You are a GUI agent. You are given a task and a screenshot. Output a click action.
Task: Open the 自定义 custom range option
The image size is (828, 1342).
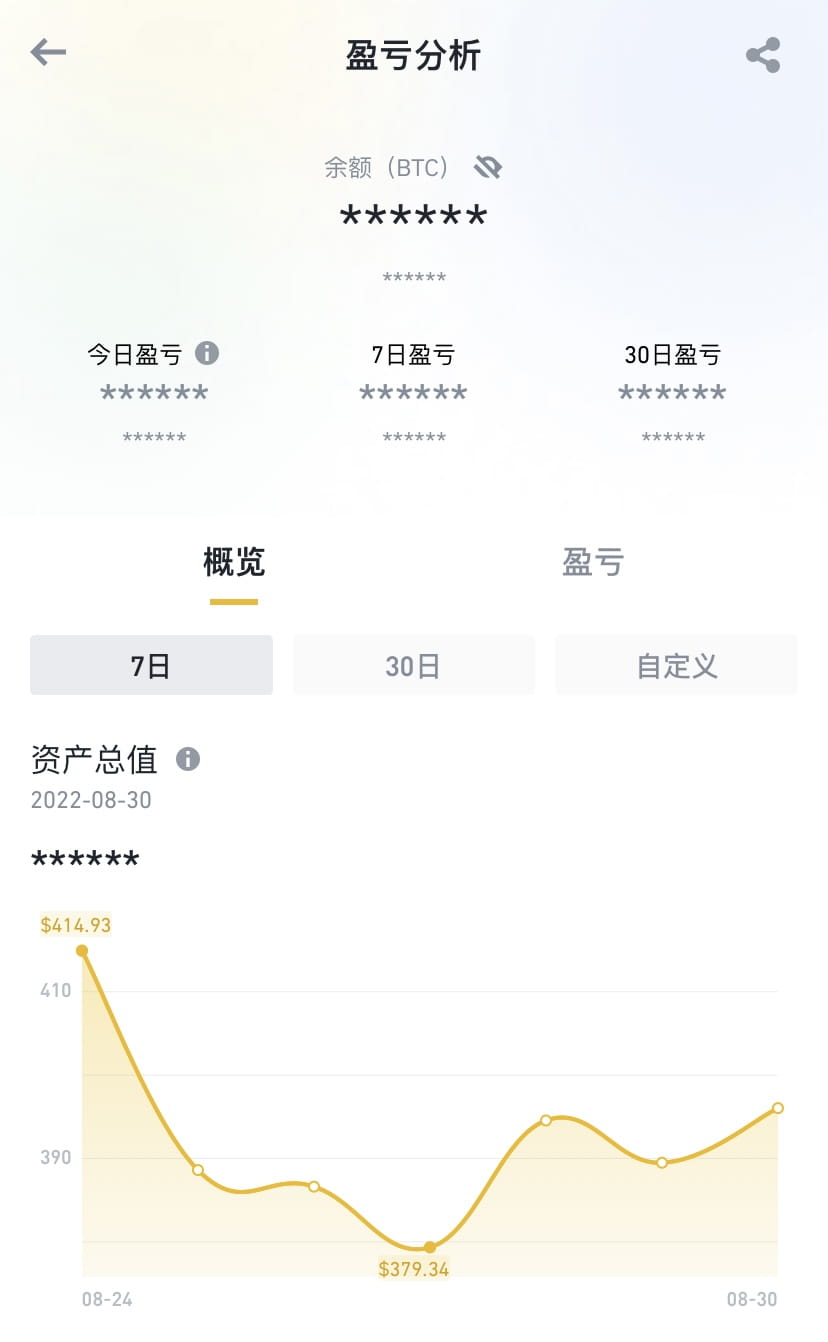pos(677,665)
